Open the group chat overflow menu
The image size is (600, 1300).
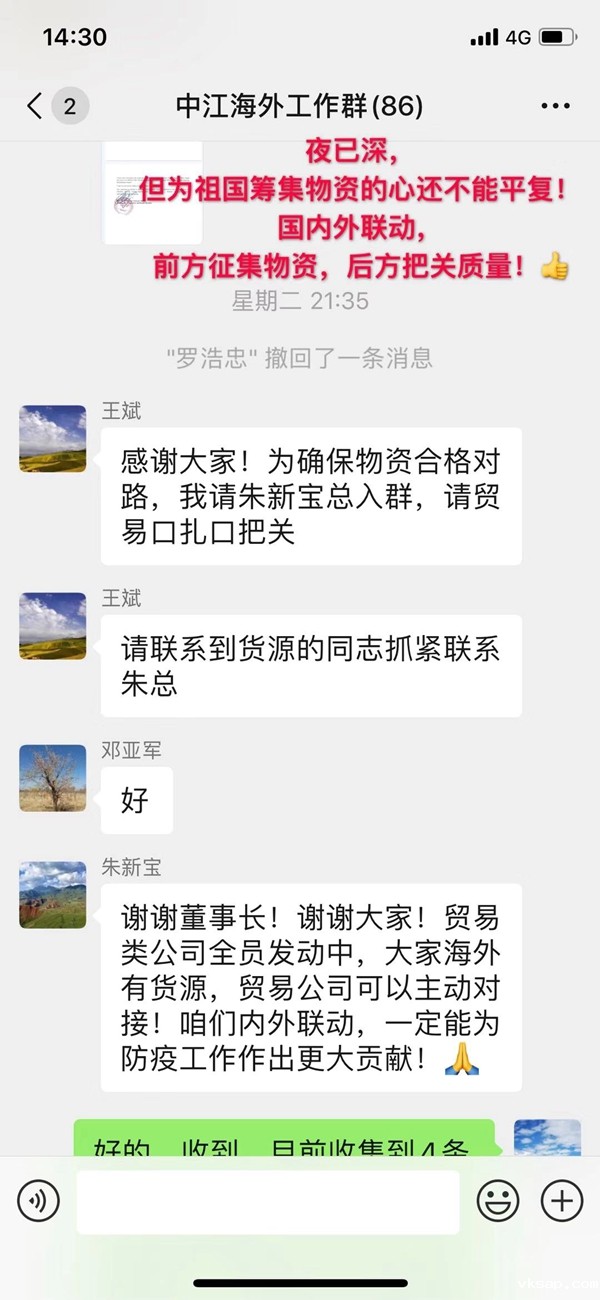point(554,106)
